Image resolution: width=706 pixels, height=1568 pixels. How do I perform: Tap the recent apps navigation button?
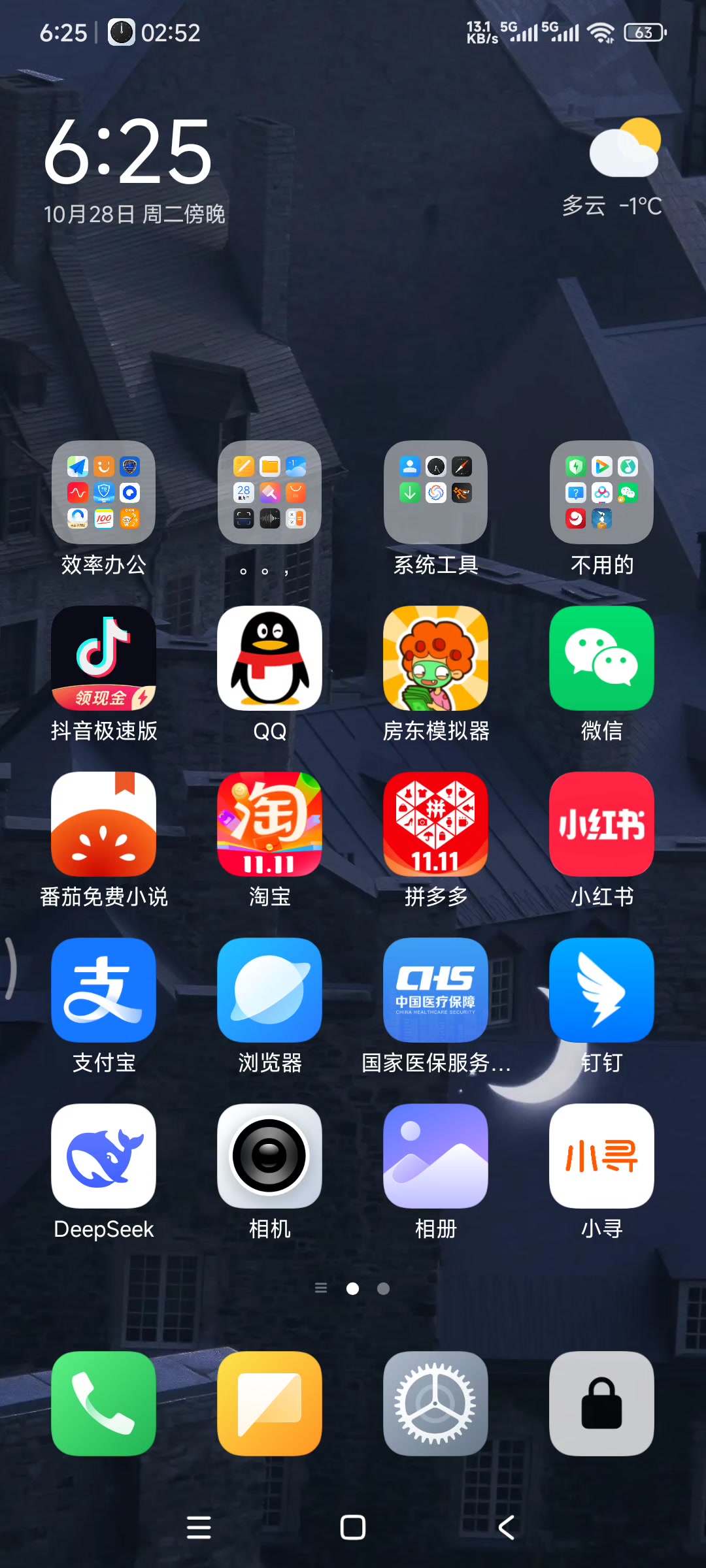tap(199, 1527)
